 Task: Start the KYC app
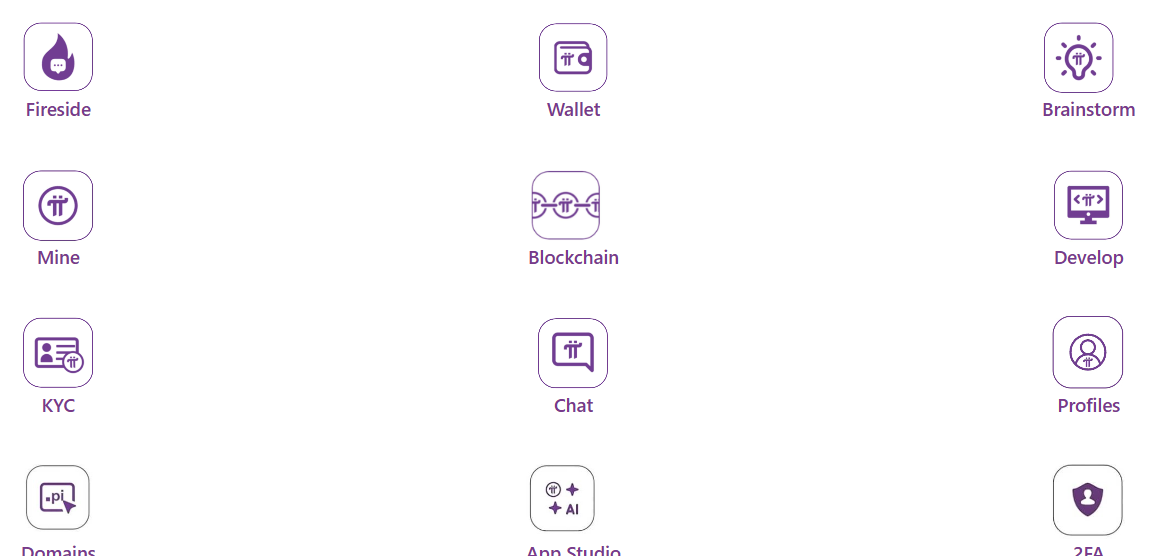[58, 353]
